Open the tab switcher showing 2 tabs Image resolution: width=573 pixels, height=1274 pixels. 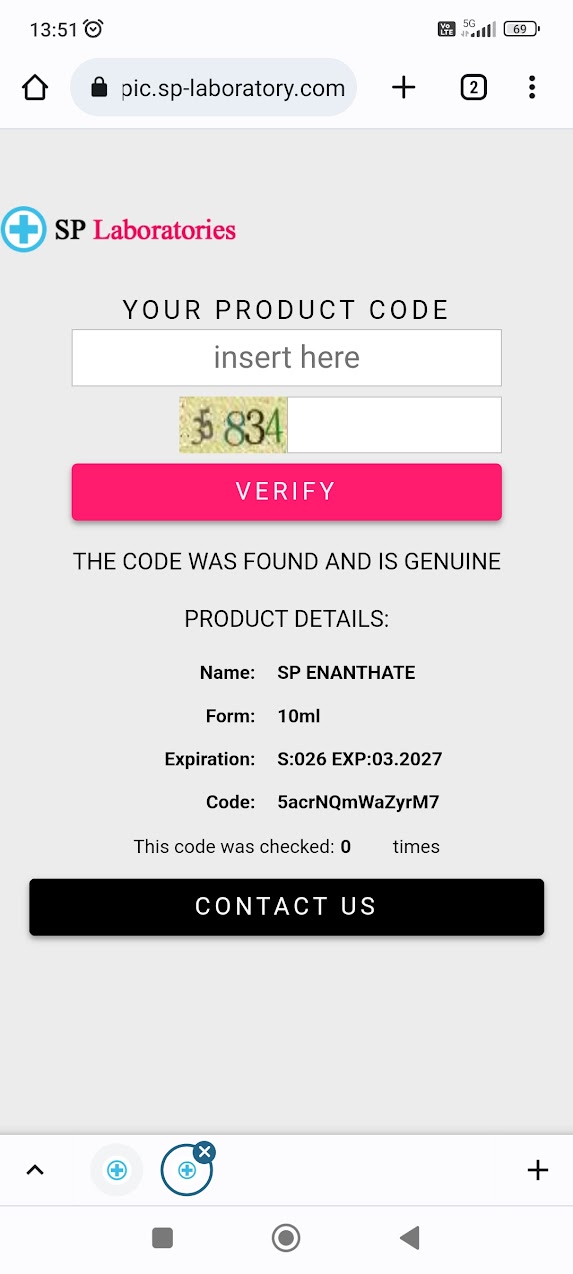tap(473, 88)
